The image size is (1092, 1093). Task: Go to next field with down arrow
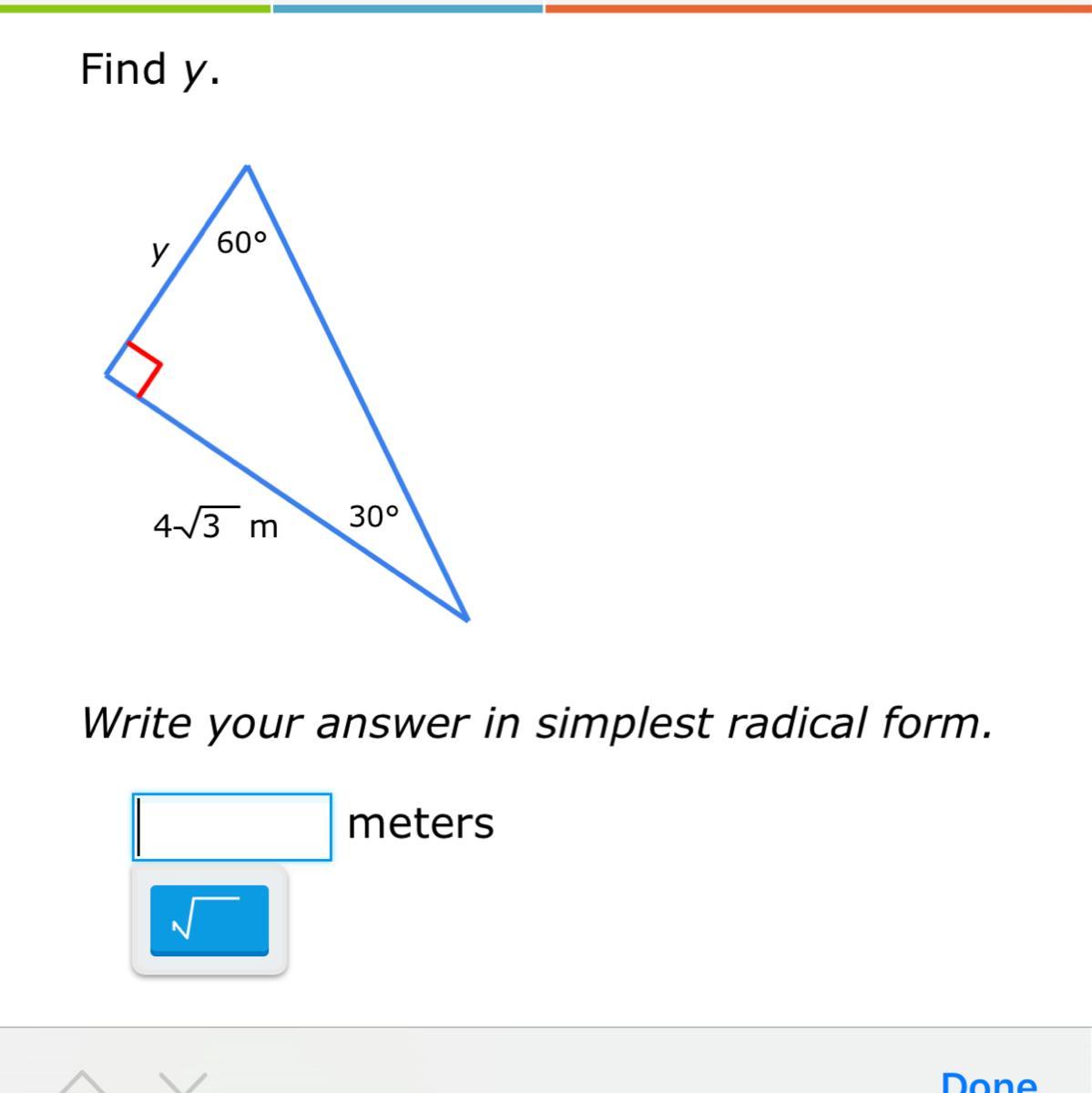pos(183,1082)
